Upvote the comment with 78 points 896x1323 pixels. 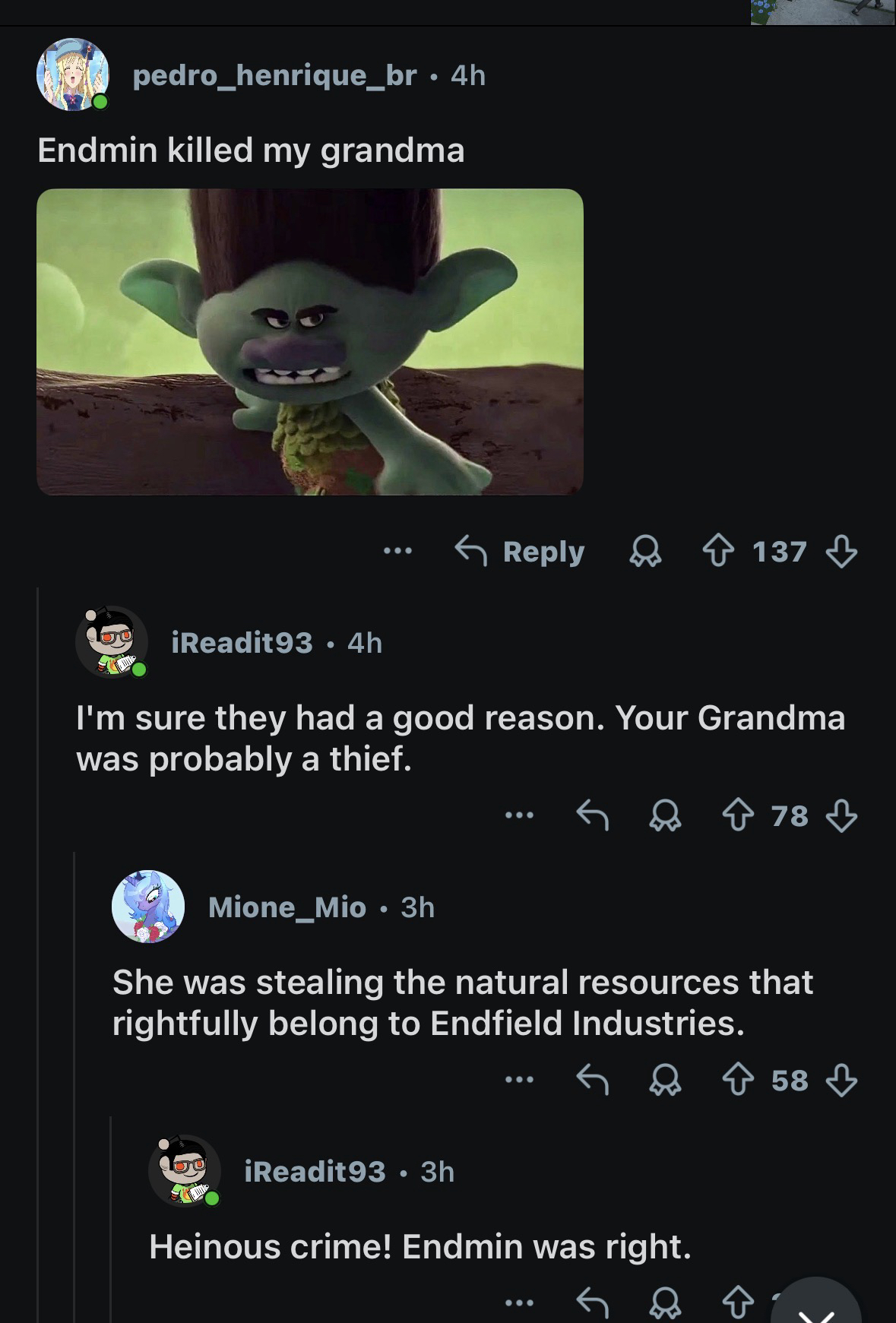coord(738,816)
